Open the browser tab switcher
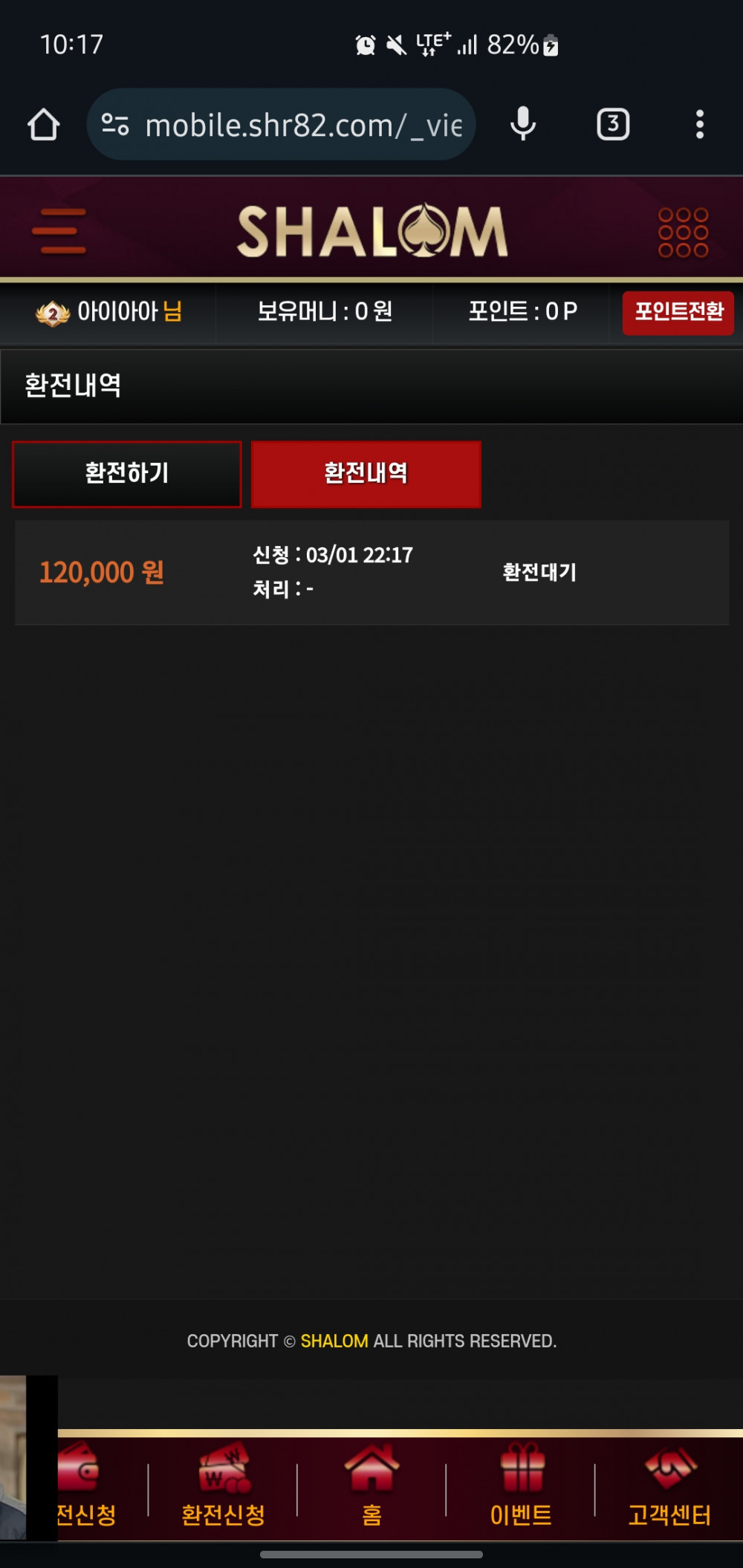 pyautogui.click(x=613, y=125)
